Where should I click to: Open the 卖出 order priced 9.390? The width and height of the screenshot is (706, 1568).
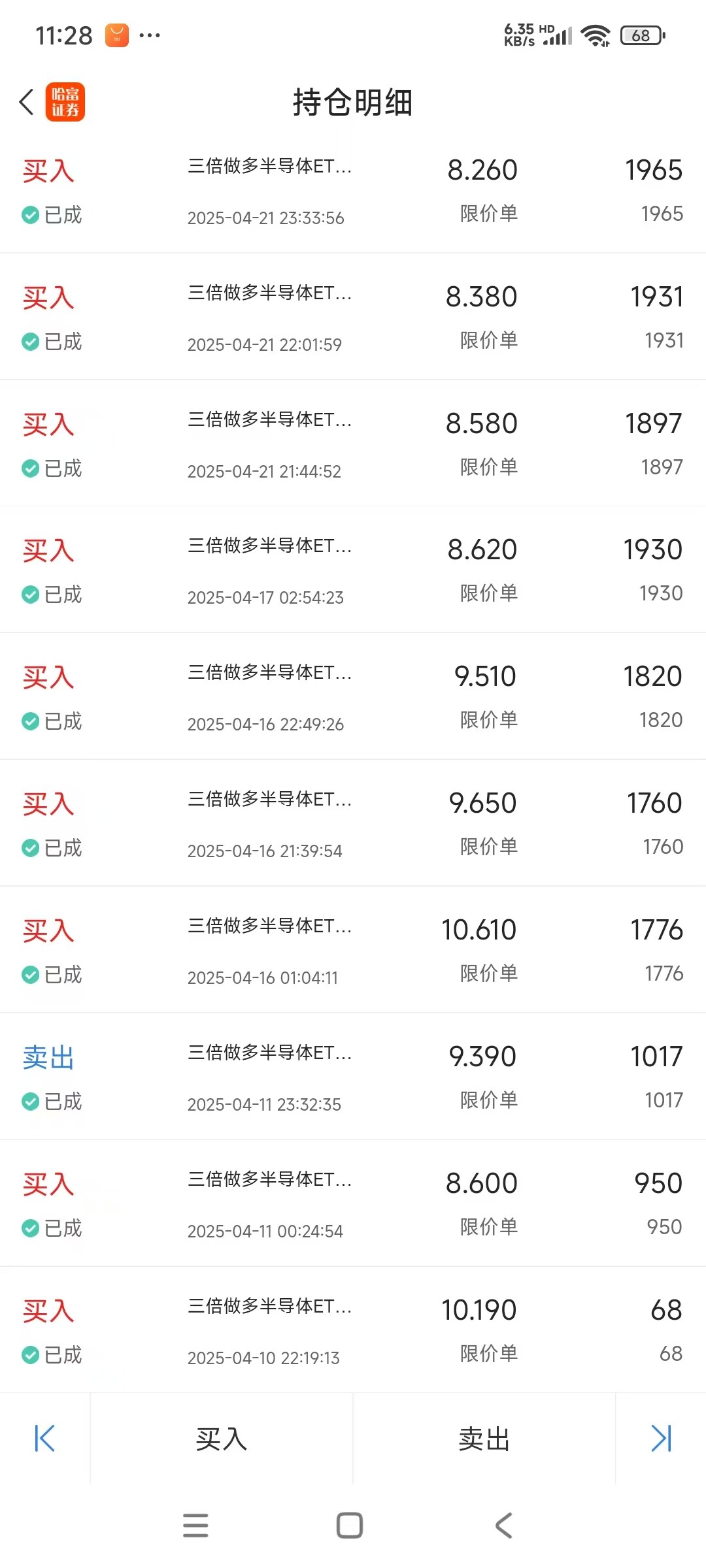coord(353,1077)
